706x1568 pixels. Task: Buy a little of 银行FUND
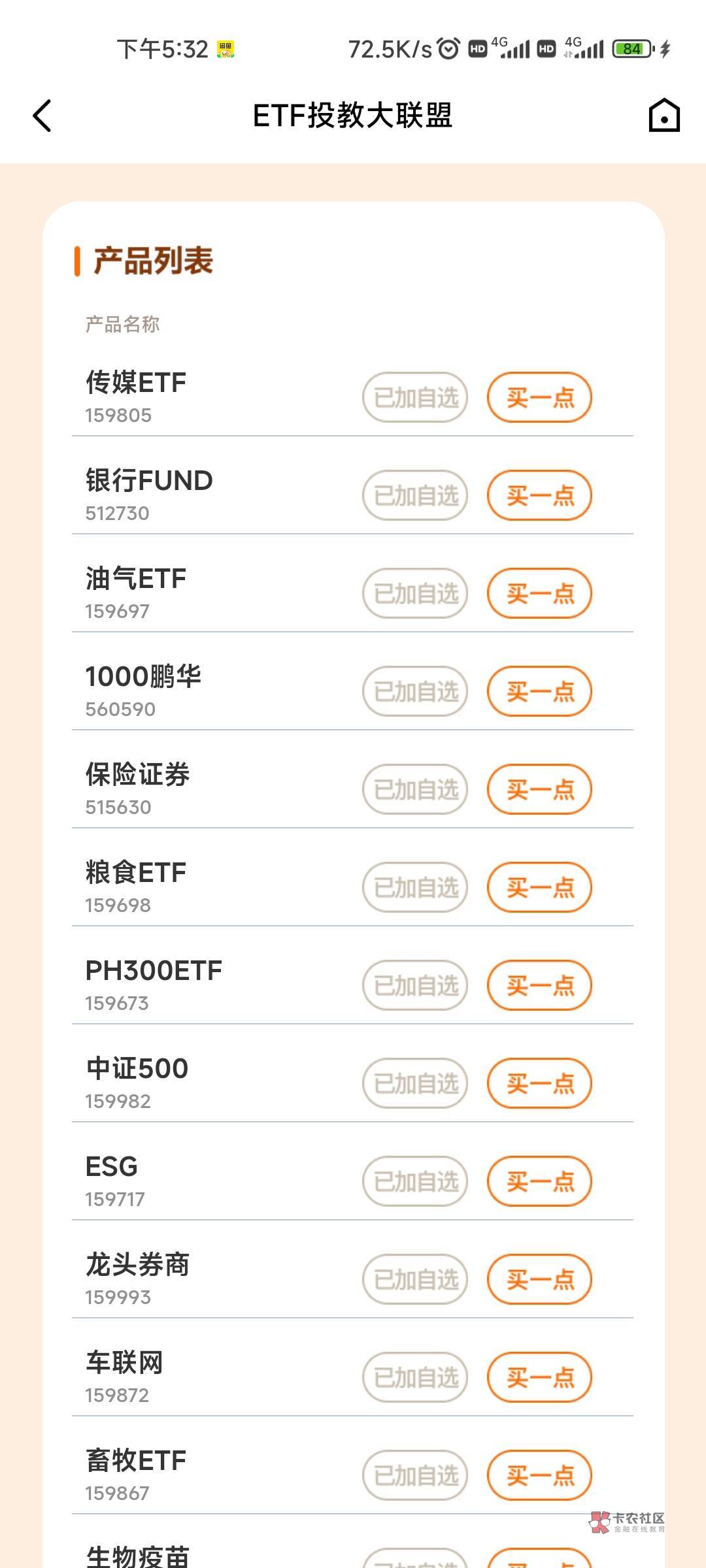[x=539, y=495]
